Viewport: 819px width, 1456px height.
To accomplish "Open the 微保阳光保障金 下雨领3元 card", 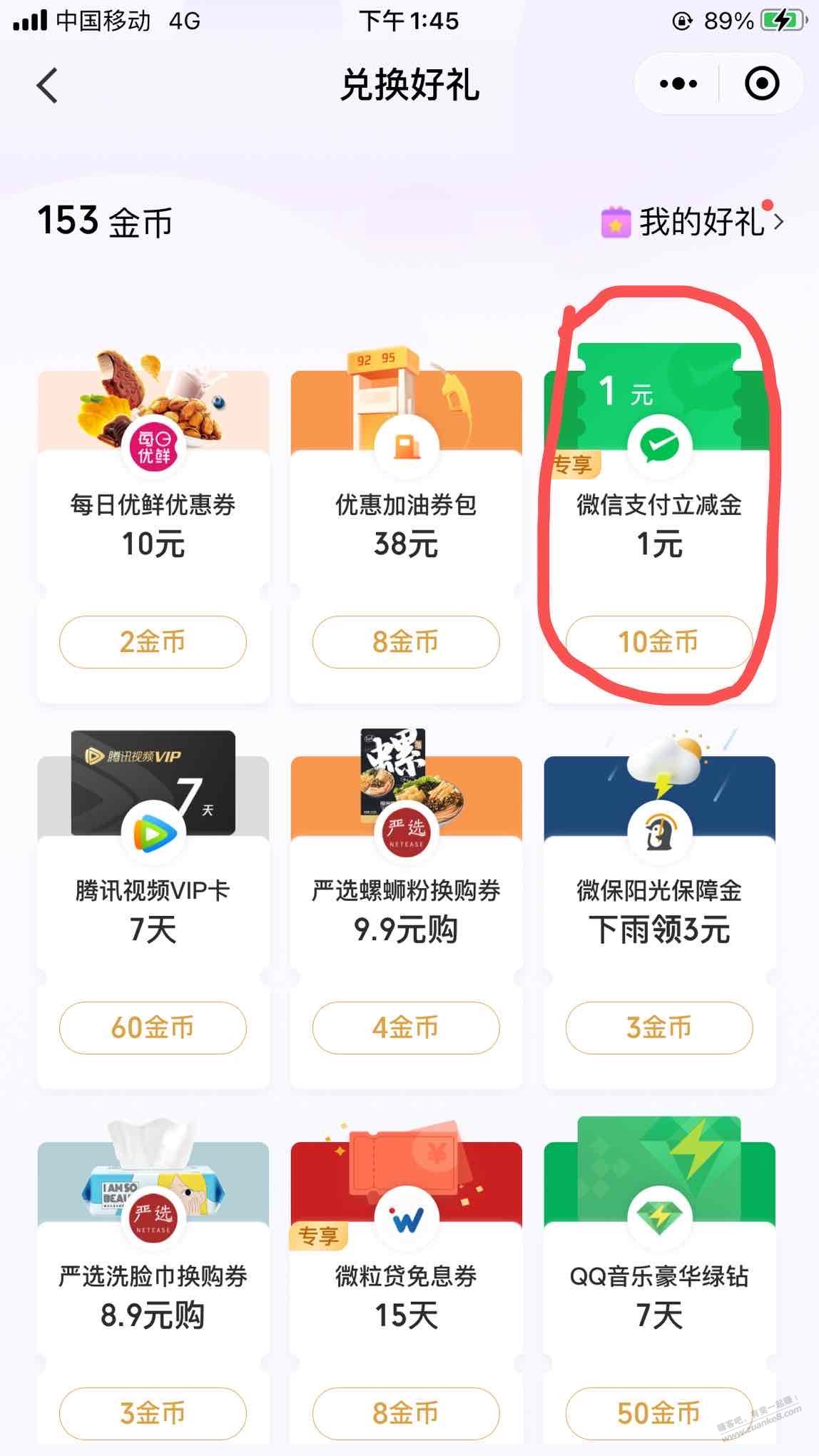I will click(x=658, y=910).
